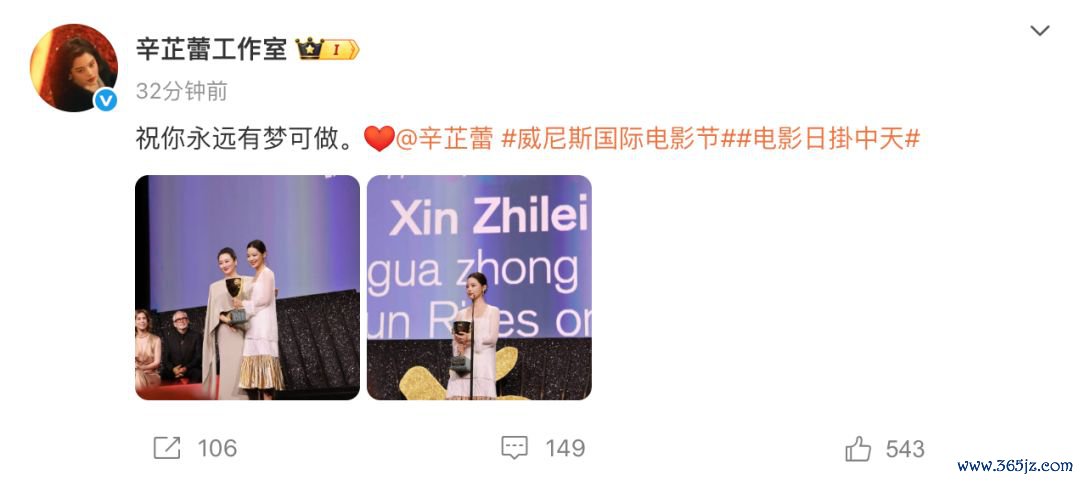View the photo of two women with trophy
The width and height of the screenshot is (1080, 481).
247,288
